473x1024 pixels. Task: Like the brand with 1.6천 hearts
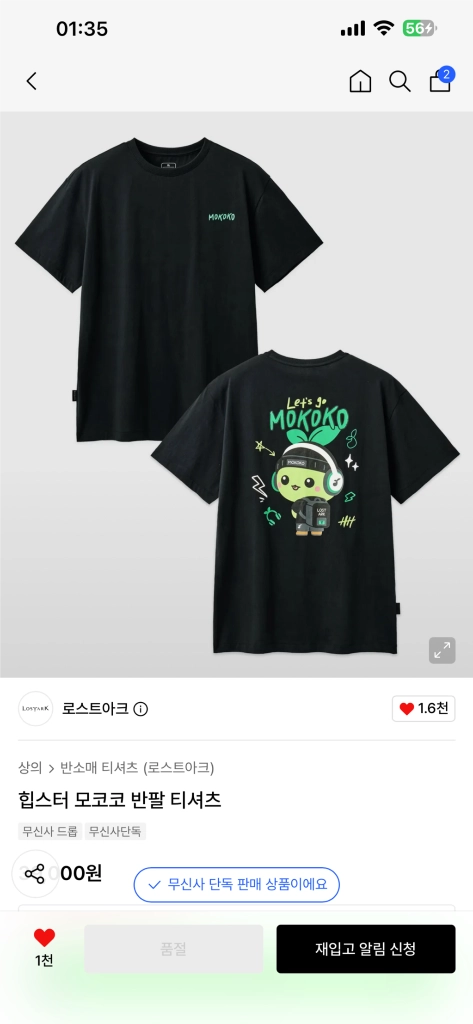[423, 709]
